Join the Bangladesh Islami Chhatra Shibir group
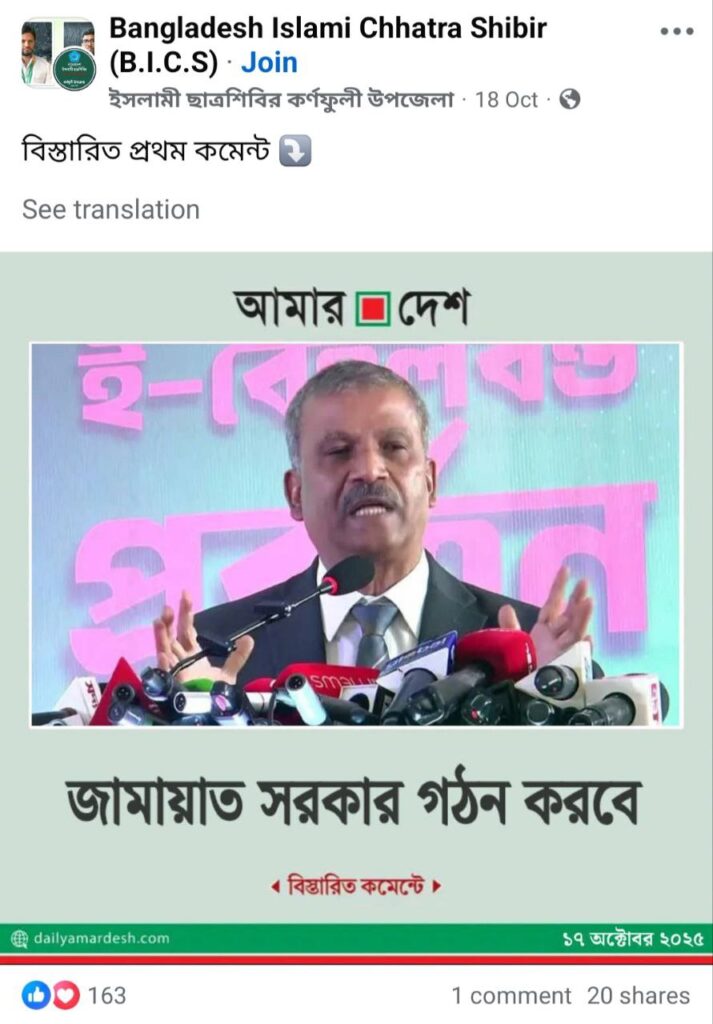713x1024 pixels. 269,62
